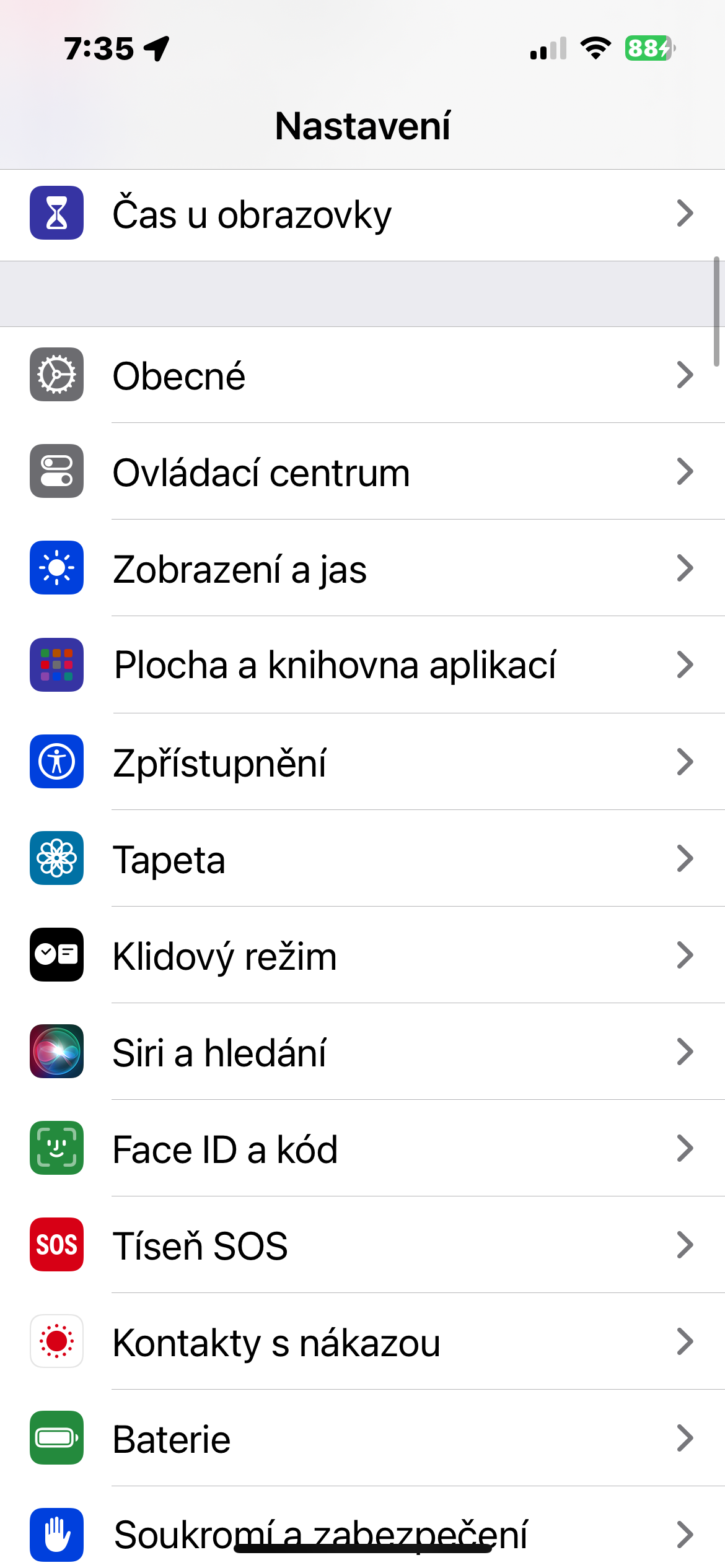The image size is (725, 1568).
Task: Open Obecné settings
Action: (x=362, y=375)
